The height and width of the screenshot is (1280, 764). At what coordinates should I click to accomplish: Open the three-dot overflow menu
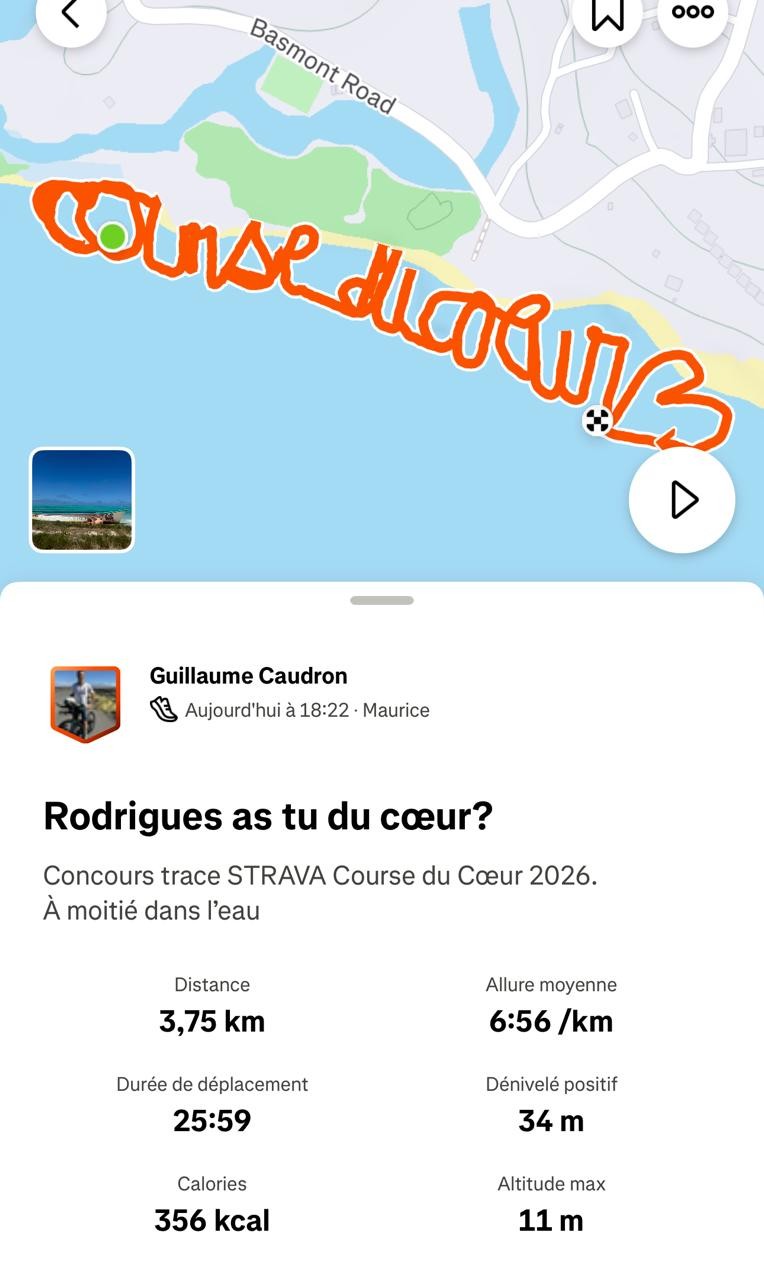click(693, 13)
